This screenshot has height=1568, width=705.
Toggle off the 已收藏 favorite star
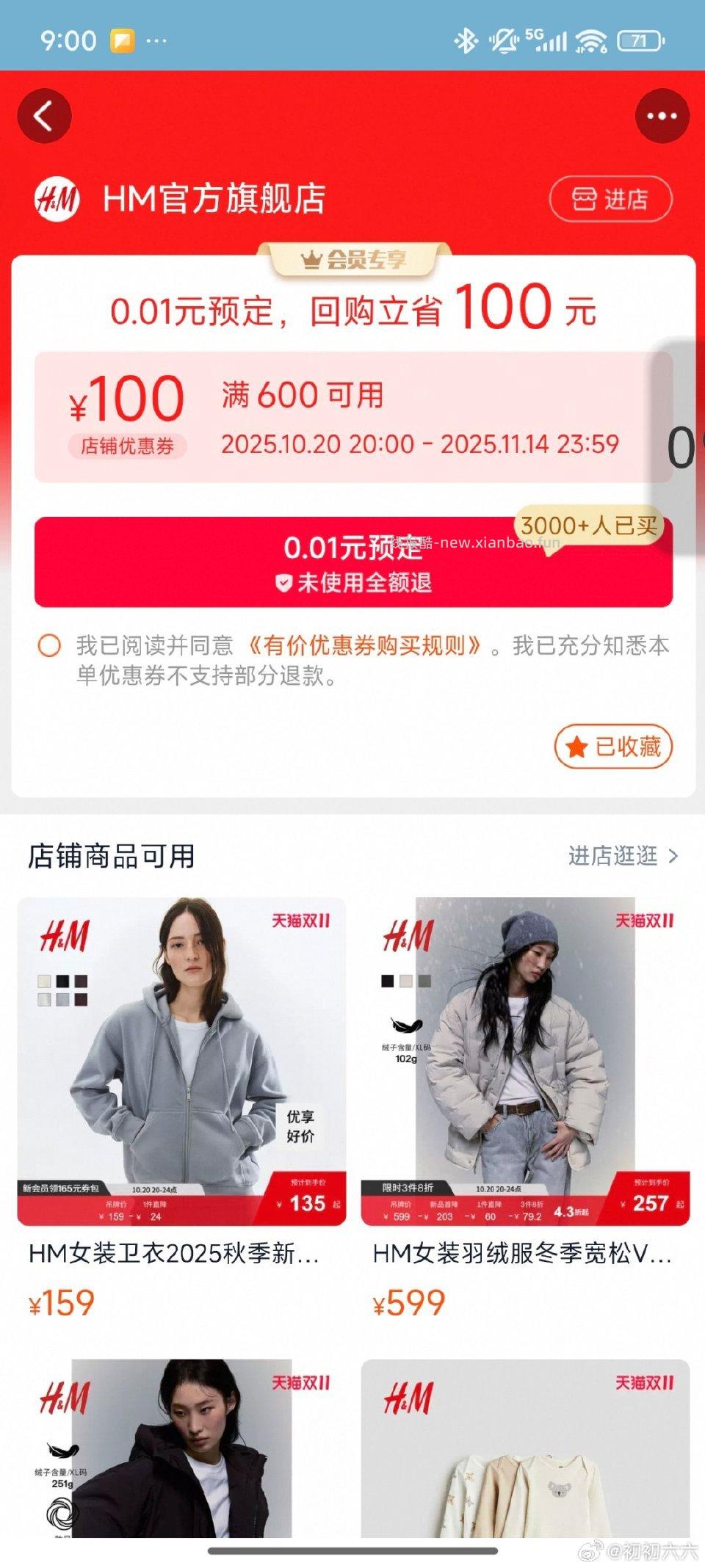[614, 745]
